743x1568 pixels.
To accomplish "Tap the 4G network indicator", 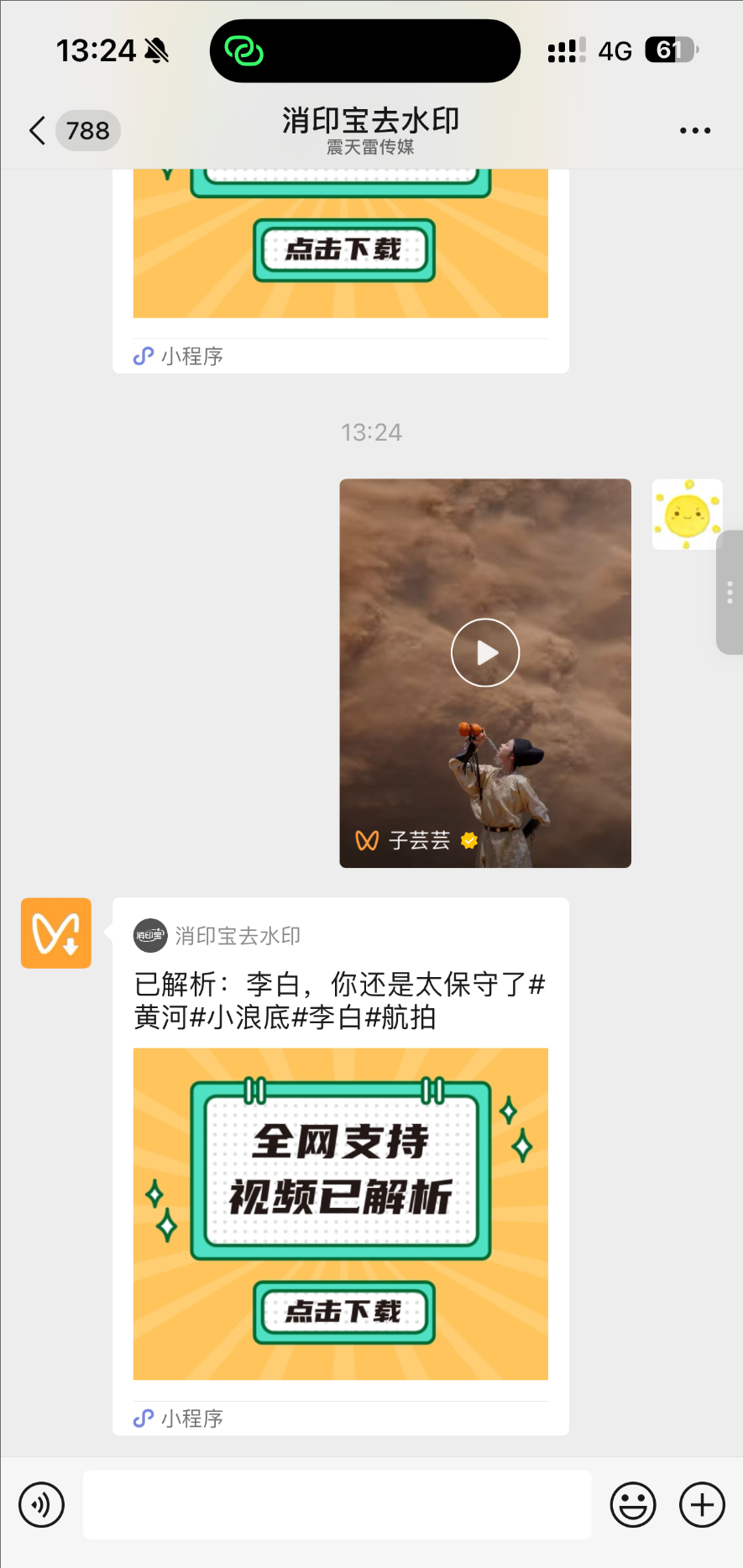I will click(614, 50).
